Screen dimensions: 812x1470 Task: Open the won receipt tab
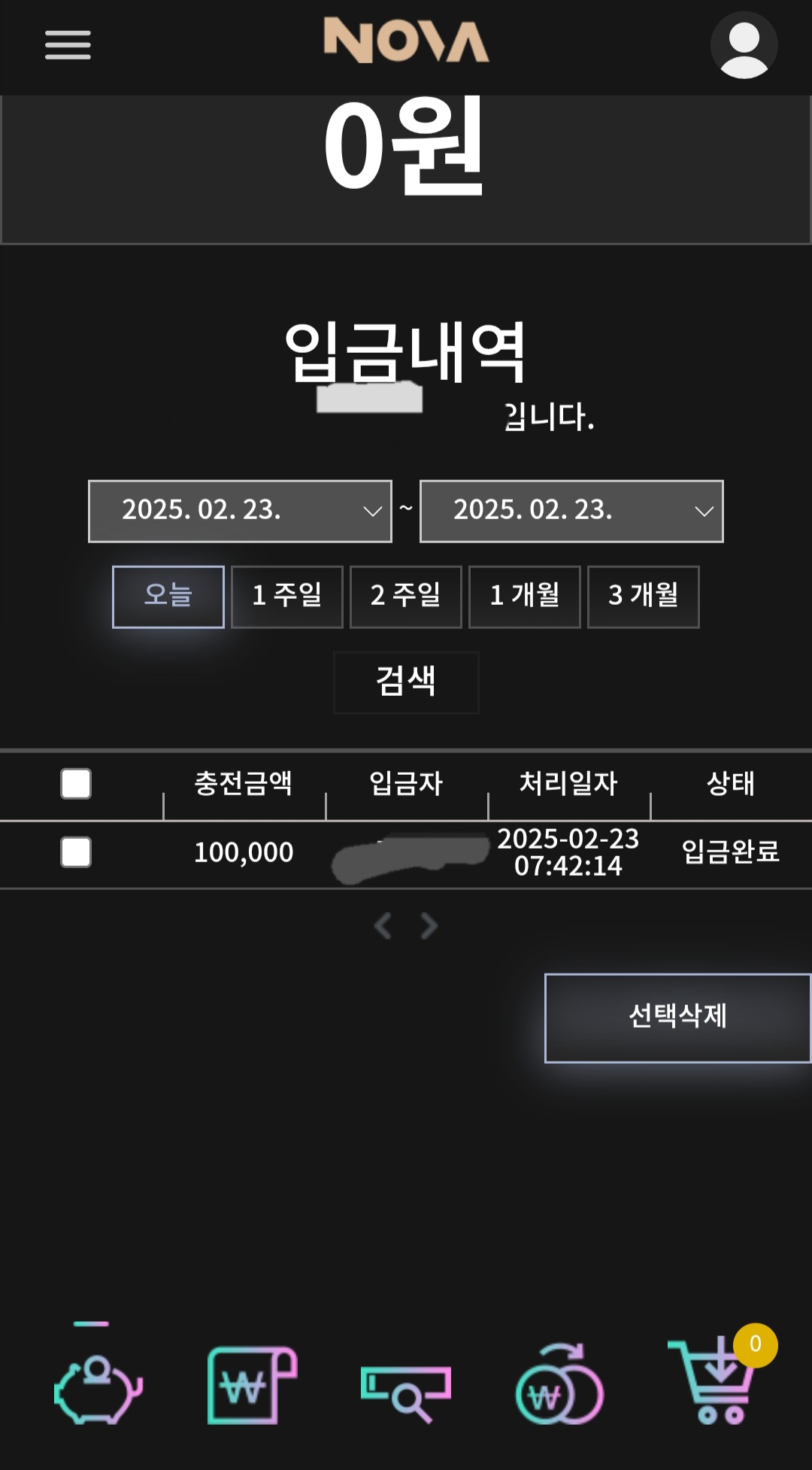[252, 1386]
